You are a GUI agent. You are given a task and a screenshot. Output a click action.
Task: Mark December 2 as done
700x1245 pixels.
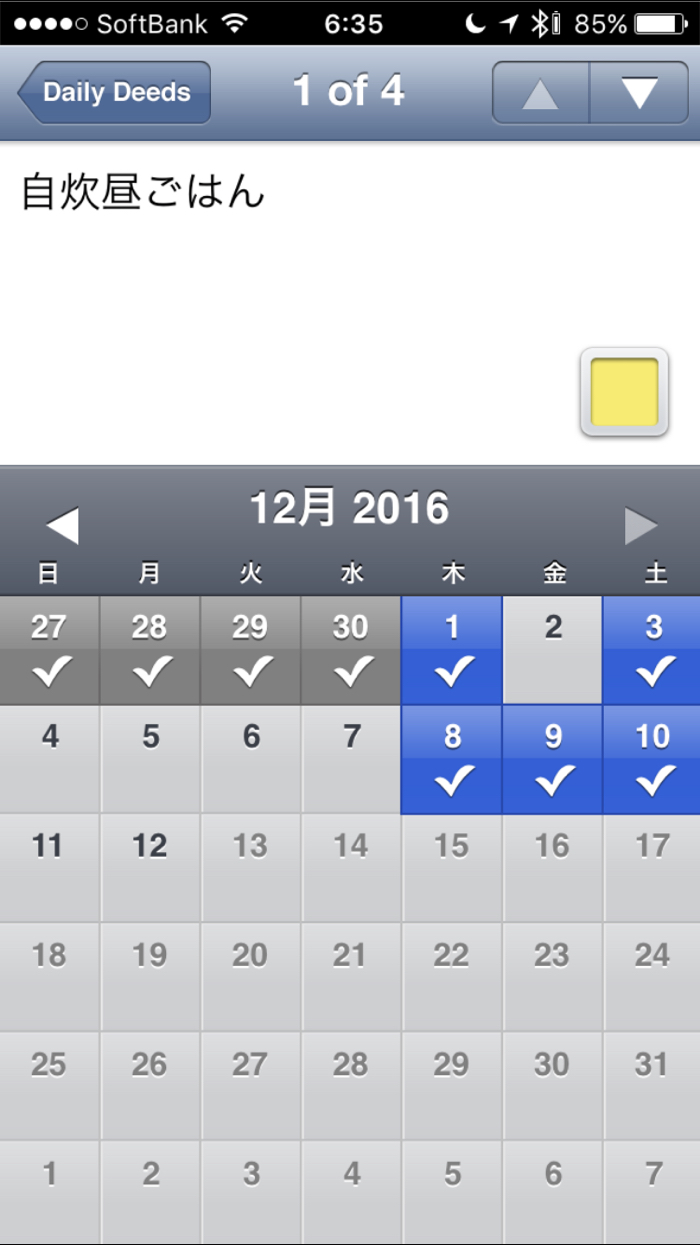click(x=553, y=650)
